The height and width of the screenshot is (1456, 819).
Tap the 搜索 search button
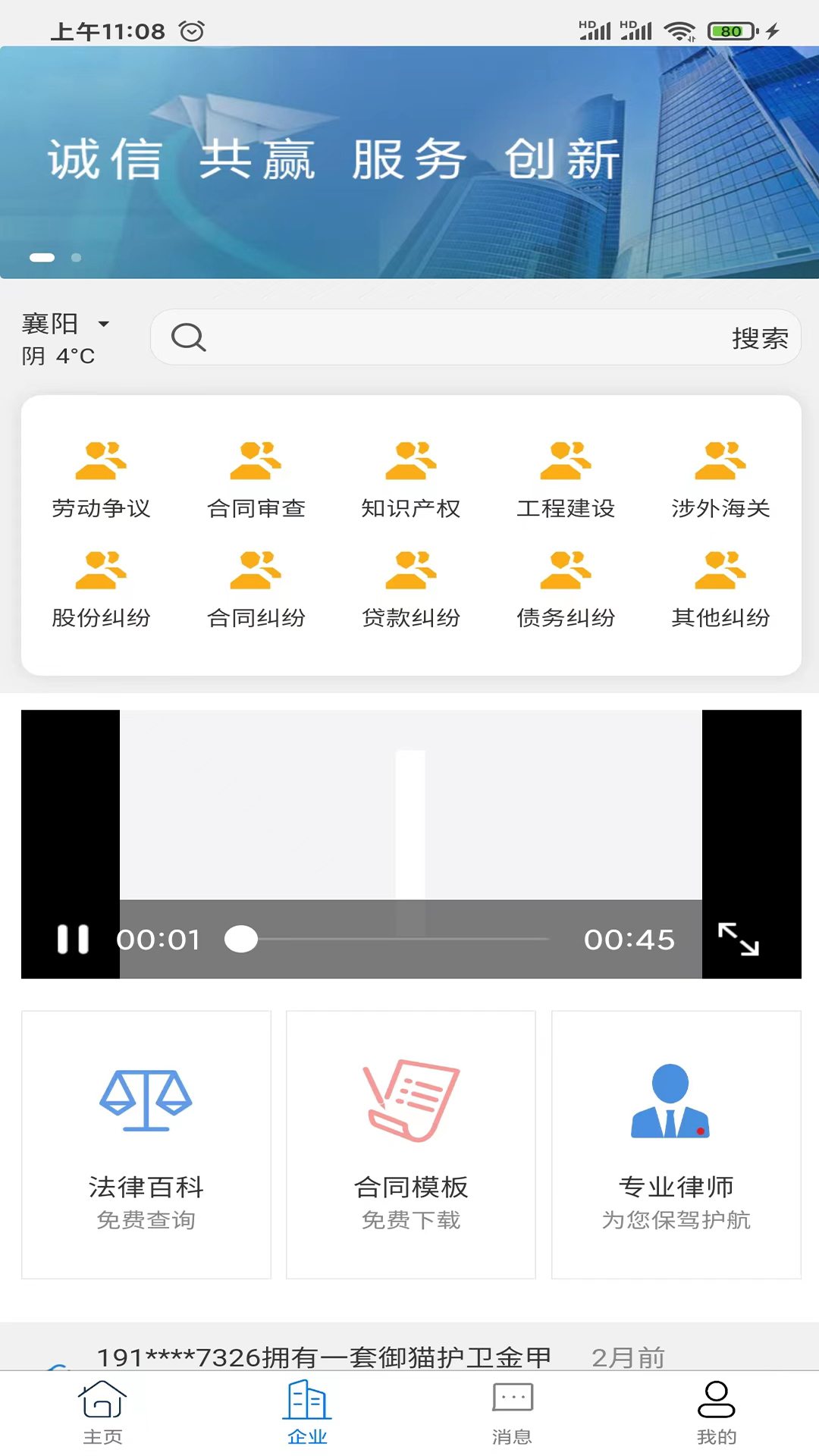(x=760, y=337)
